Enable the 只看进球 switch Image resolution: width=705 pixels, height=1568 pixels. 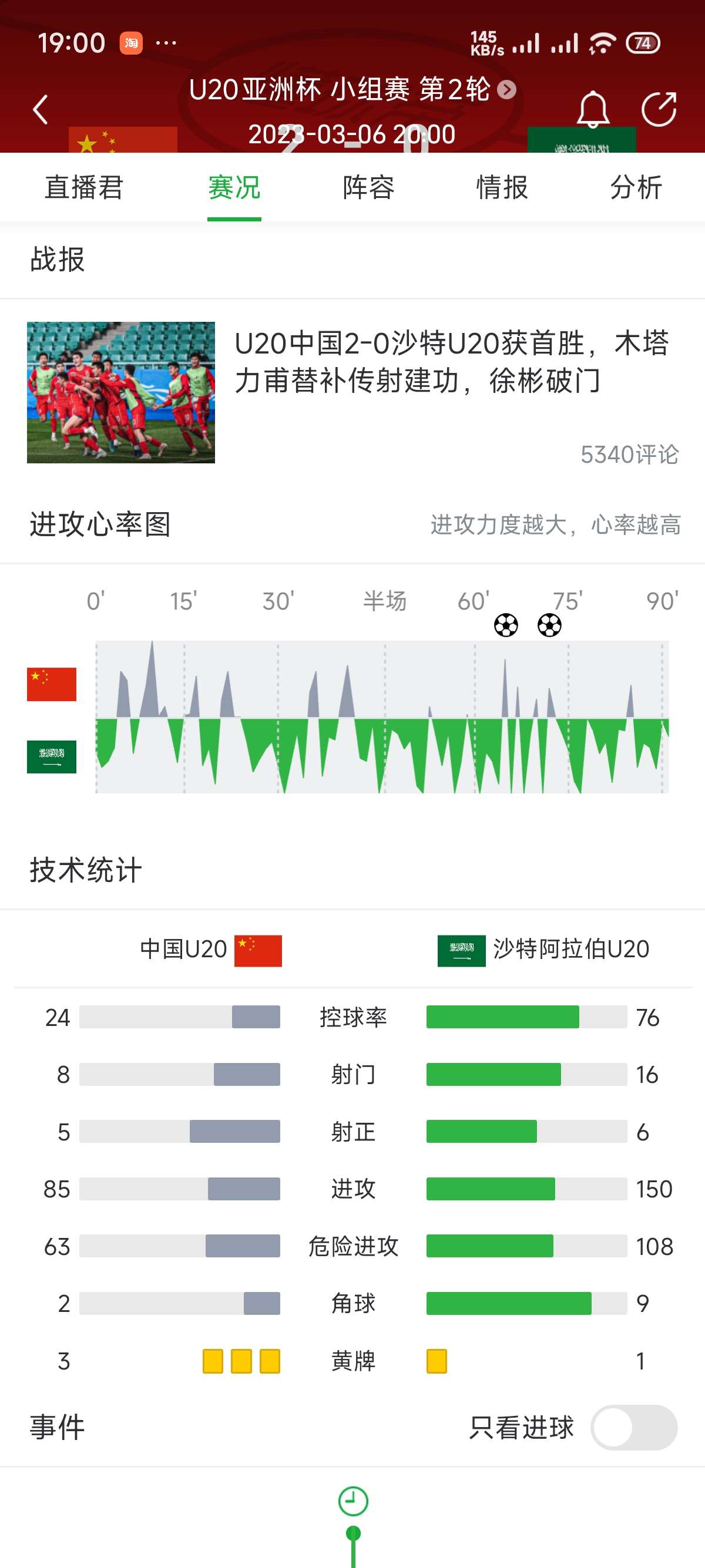(x=633, y=1427)
